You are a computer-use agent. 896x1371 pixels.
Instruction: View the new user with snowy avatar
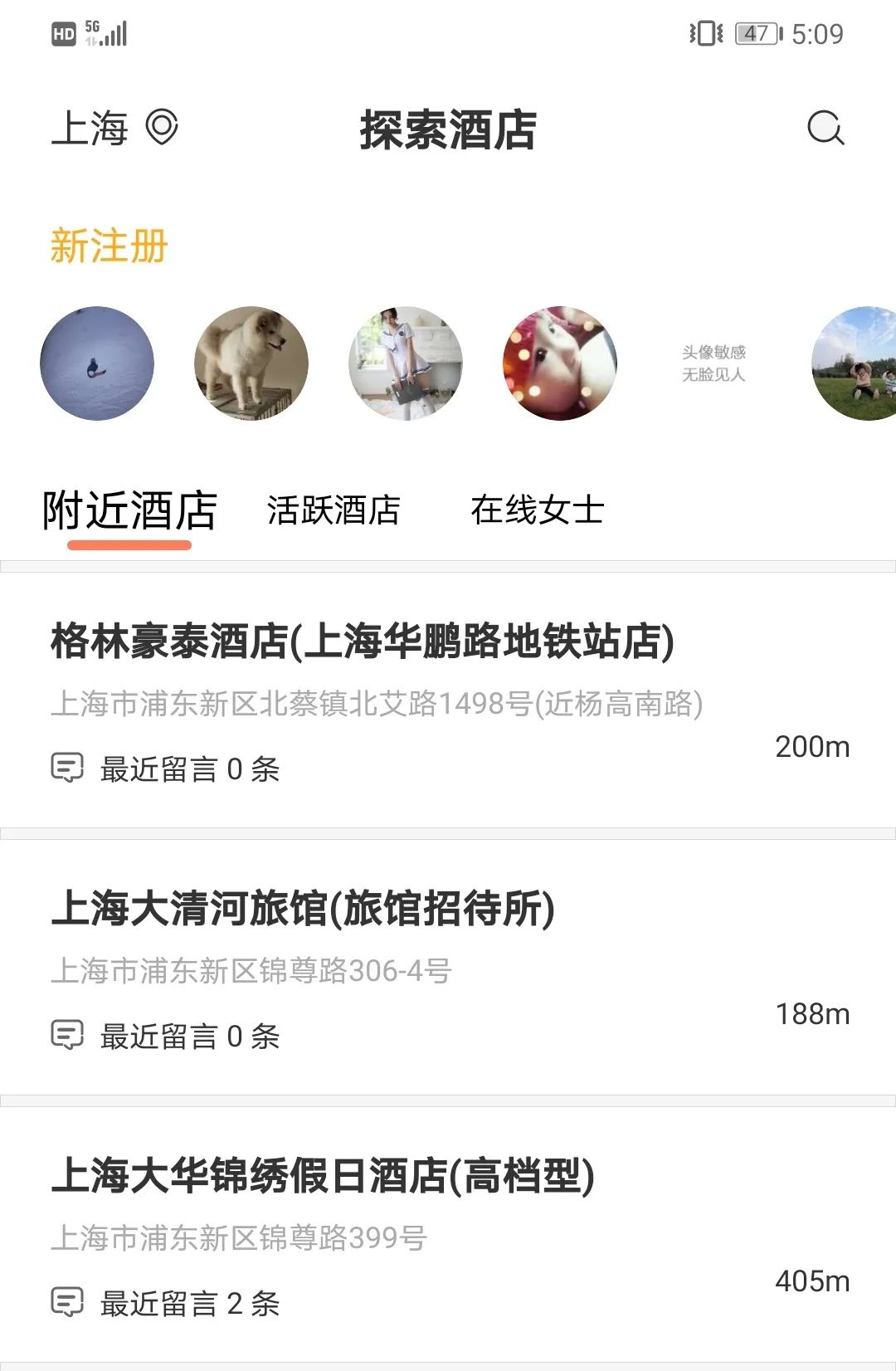(x=97, y=363)
